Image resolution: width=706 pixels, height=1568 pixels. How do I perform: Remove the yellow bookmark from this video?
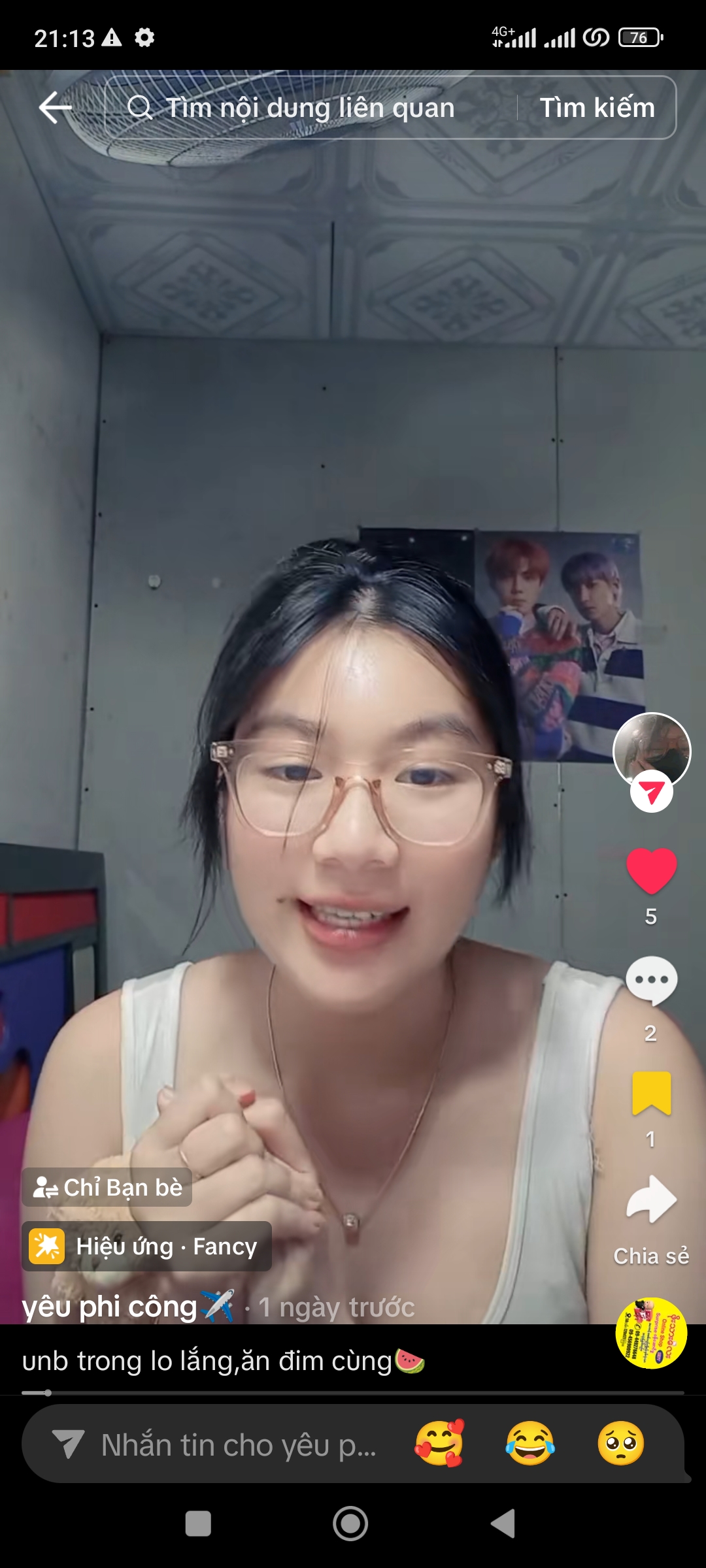(x=651, y=1092)
